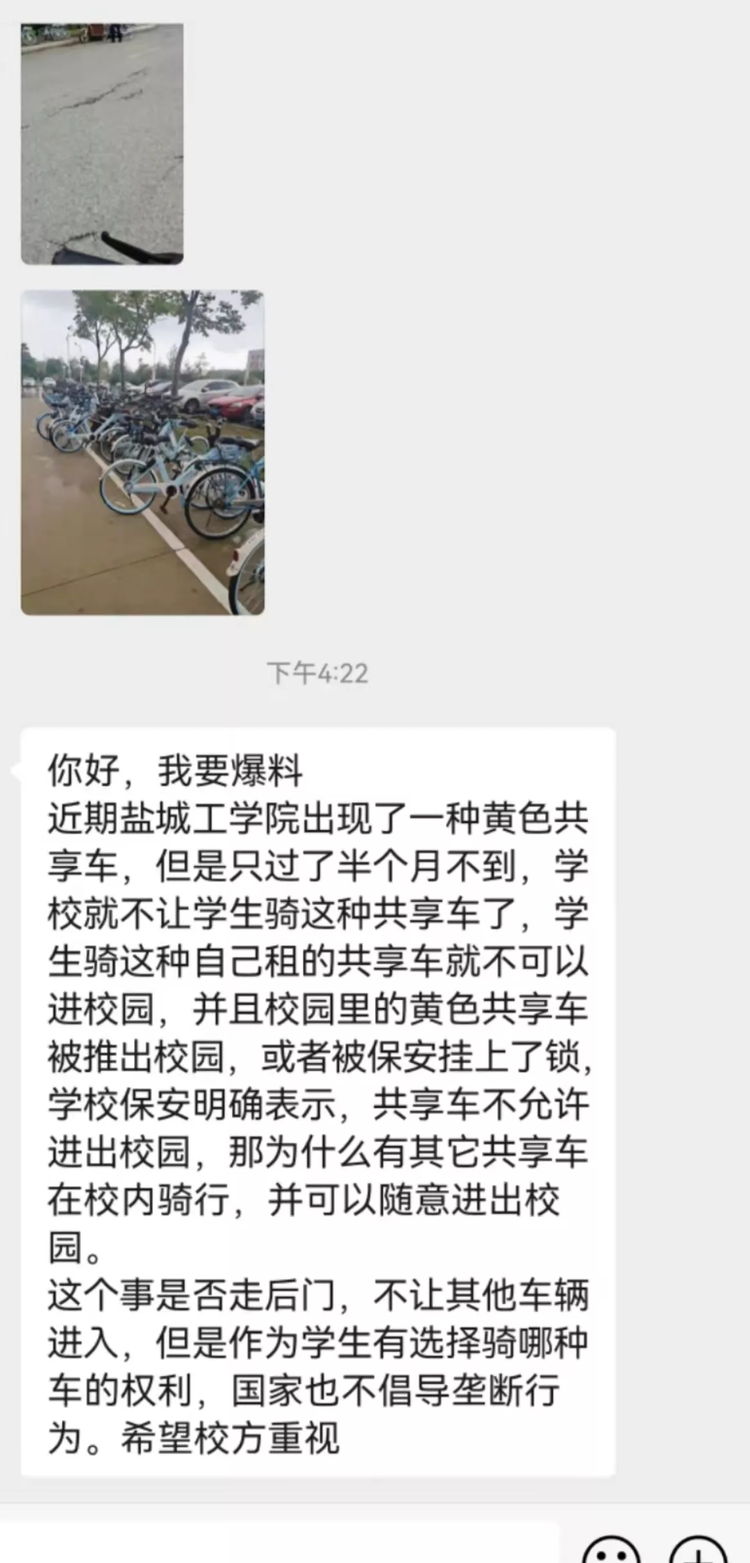This screenshot has height=1563, width=750.
Task: Open the photo of parked shared bikes
Action: tap(143, 452)
